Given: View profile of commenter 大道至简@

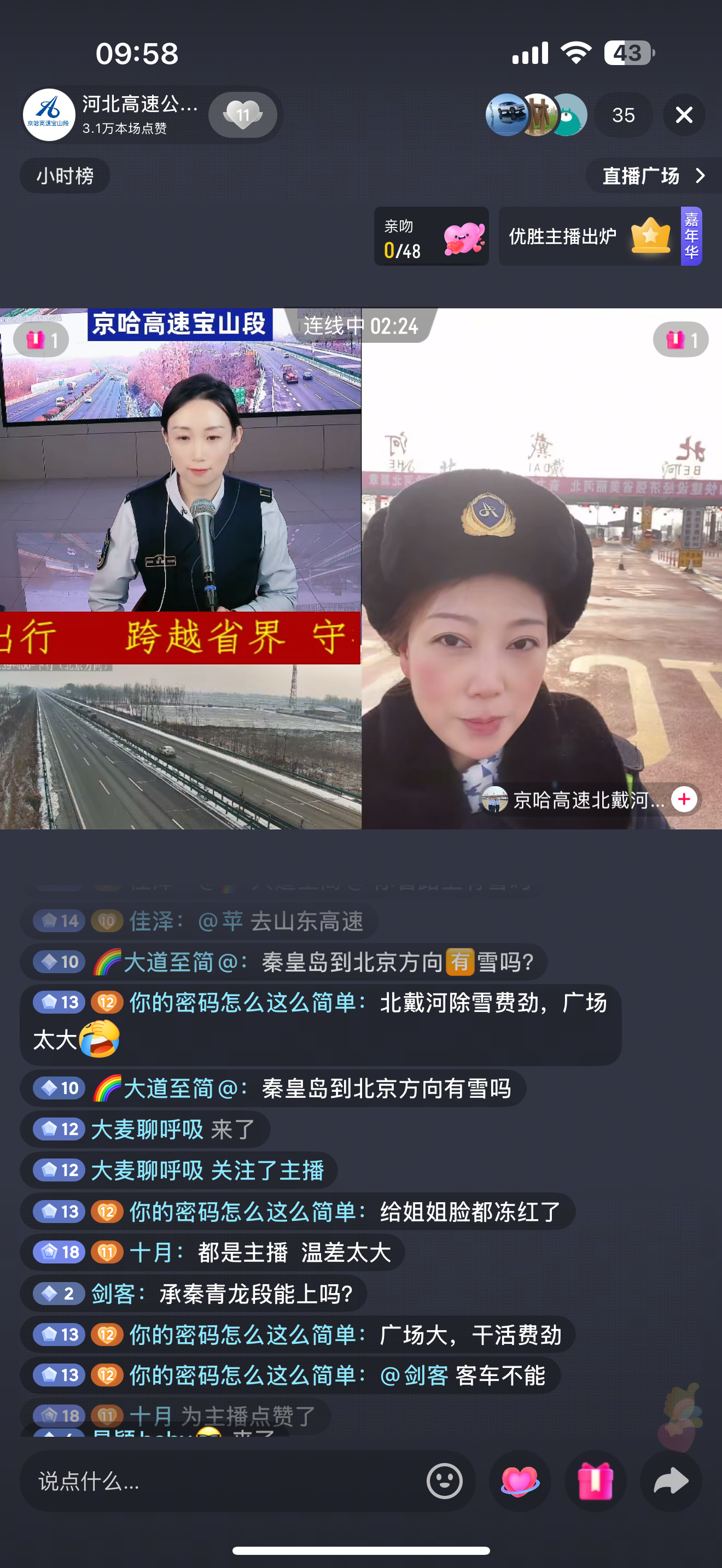Looking at the screenshot, I should pyautogui.click(x=171, y=962).
